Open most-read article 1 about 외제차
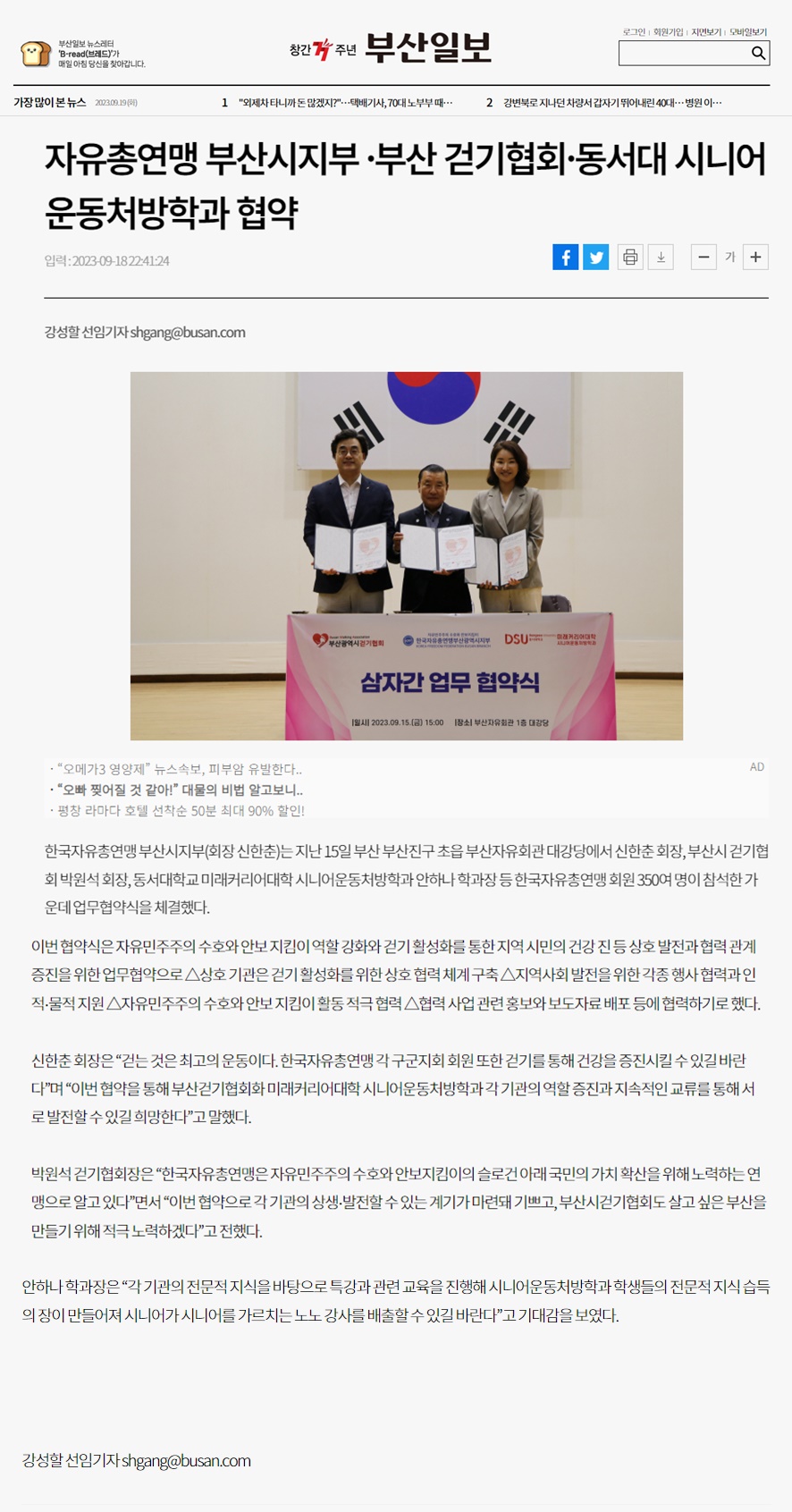 345,103
